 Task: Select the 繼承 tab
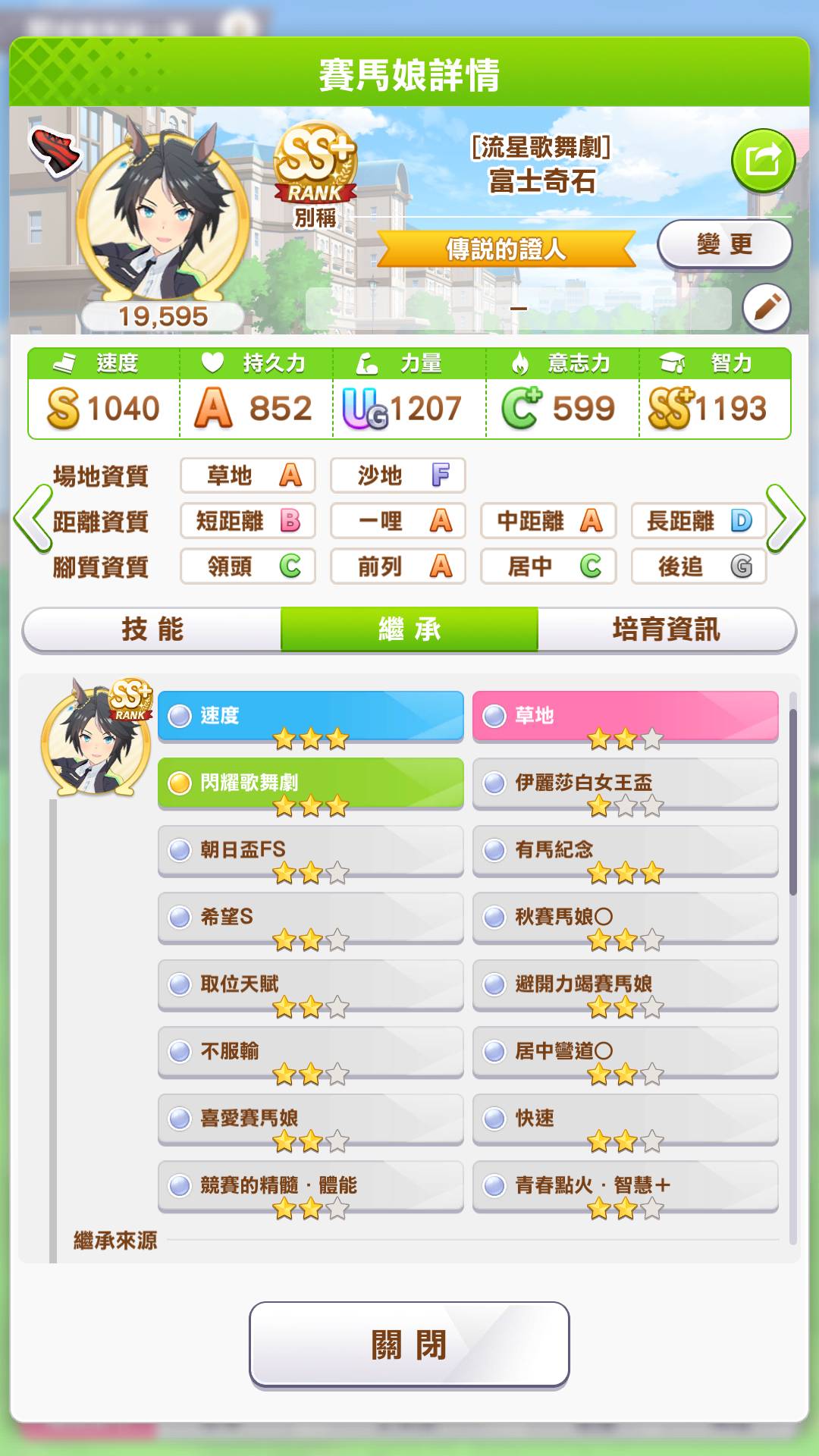click(x=409, y=629)
